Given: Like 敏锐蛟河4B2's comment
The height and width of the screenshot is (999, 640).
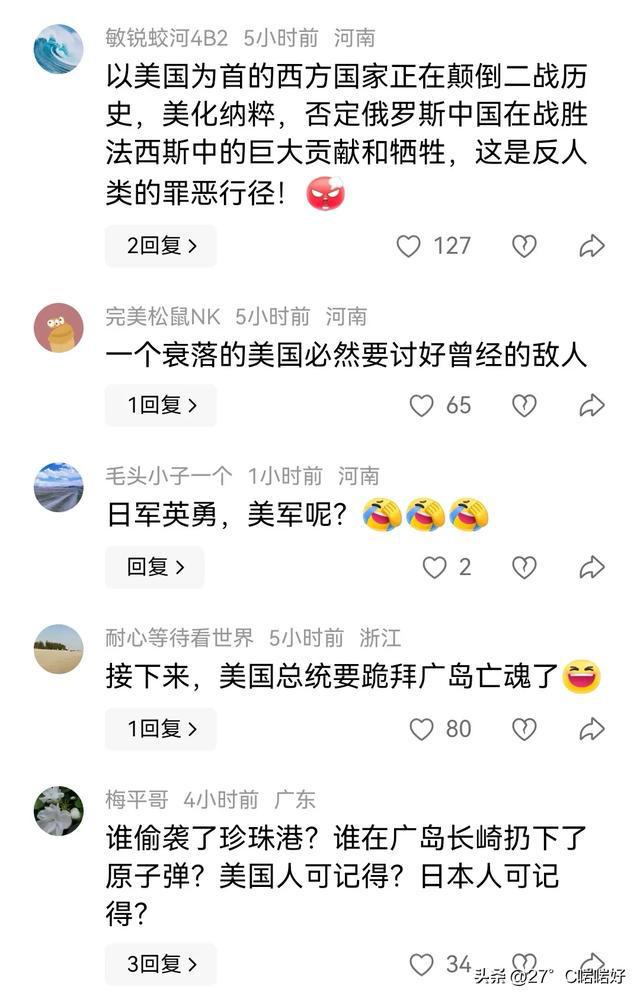Looking at the screenshot, I should 409,246.
